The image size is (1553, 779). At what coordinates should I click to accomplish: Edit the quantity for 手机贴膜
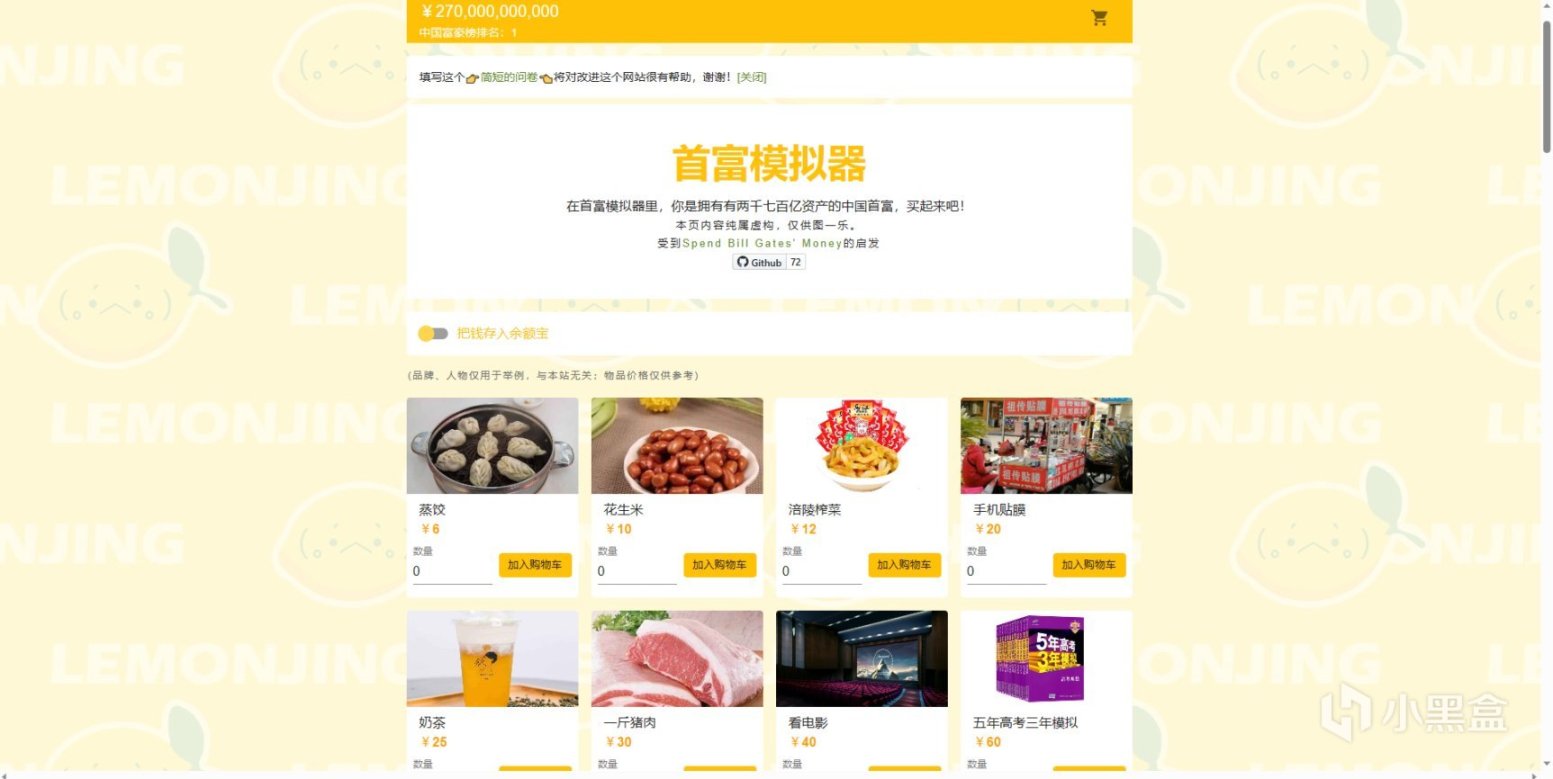1006,572
